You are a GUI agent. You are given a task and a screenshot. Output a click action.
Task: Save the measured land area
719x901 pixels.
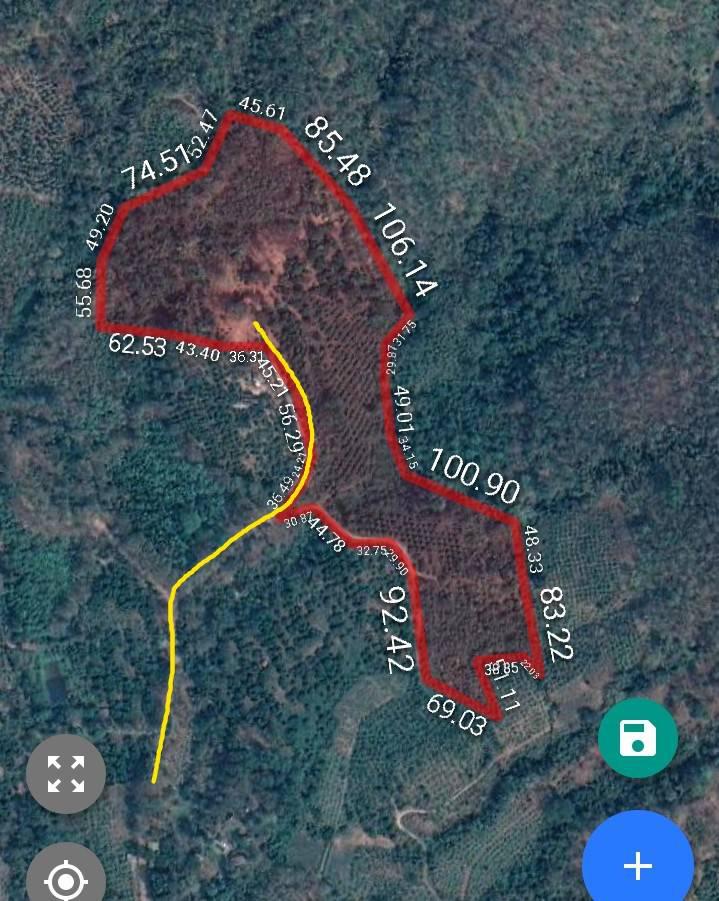(637, 739)
